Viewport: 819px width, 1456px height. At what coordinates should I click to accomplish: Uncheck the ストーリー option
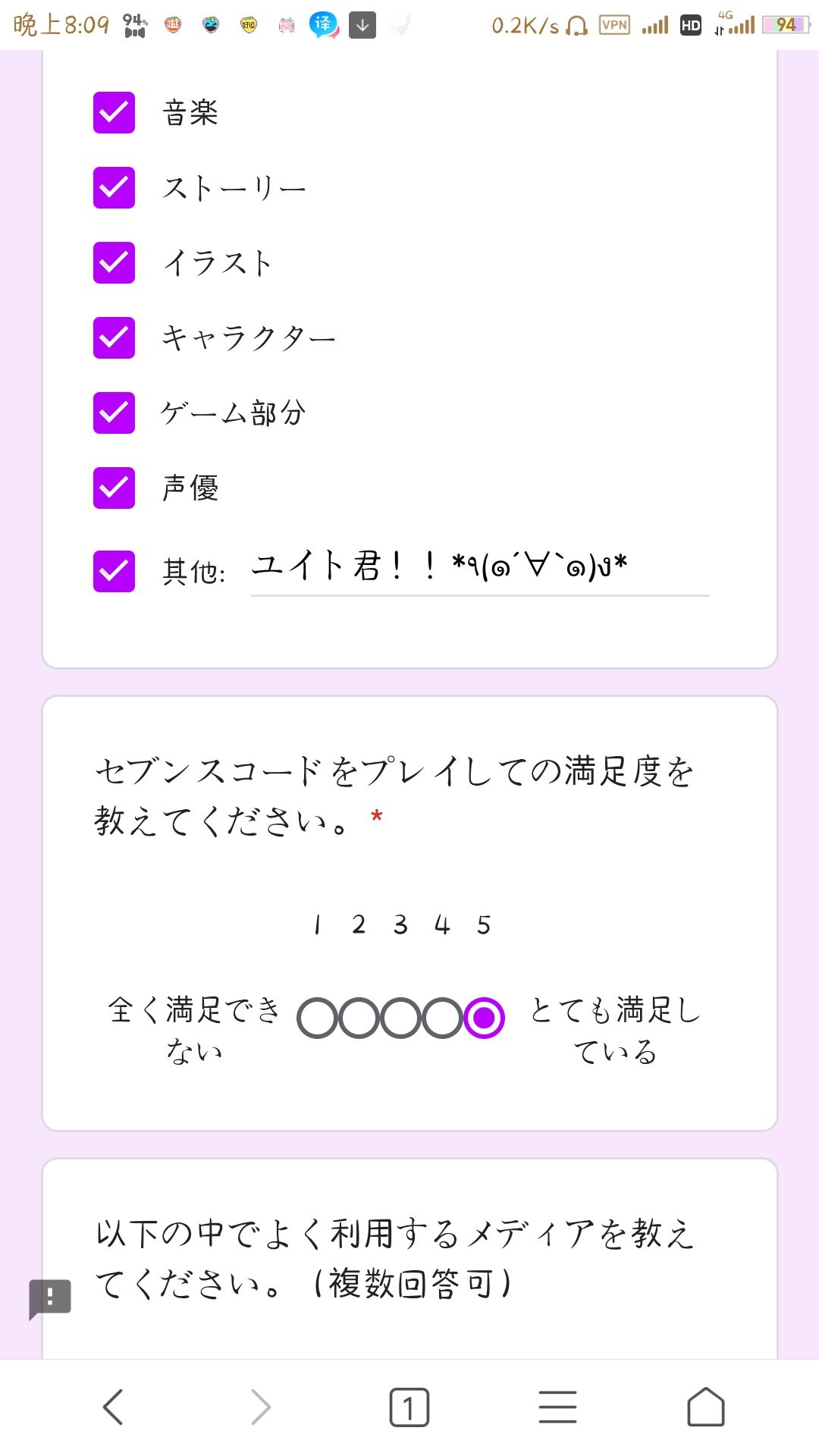pos(114,187)
